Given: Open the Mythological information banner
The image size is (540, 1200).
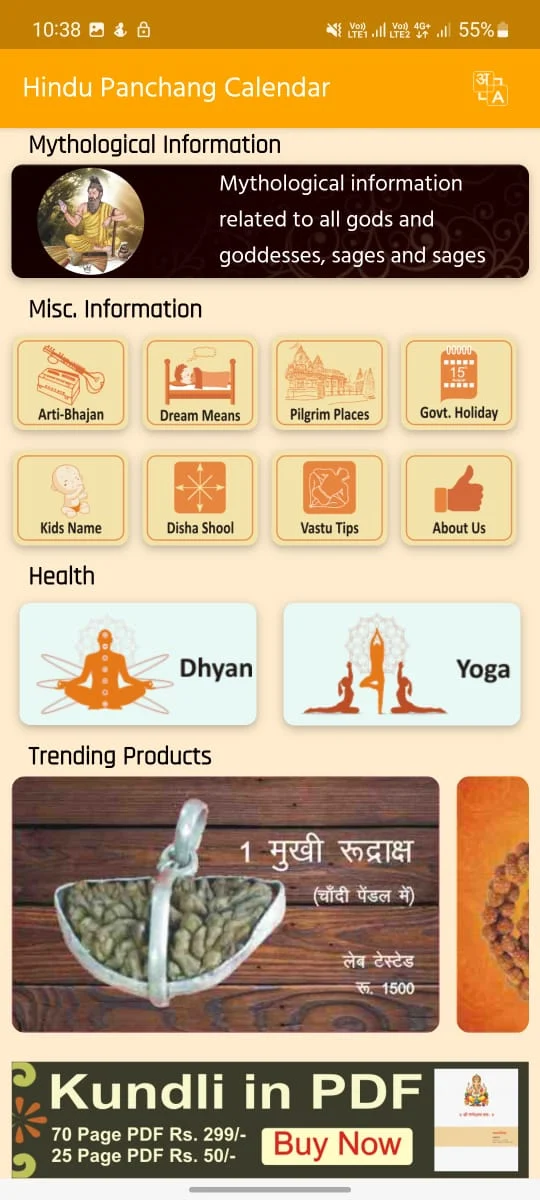Looking at the screenshot, I should (270, 221).
